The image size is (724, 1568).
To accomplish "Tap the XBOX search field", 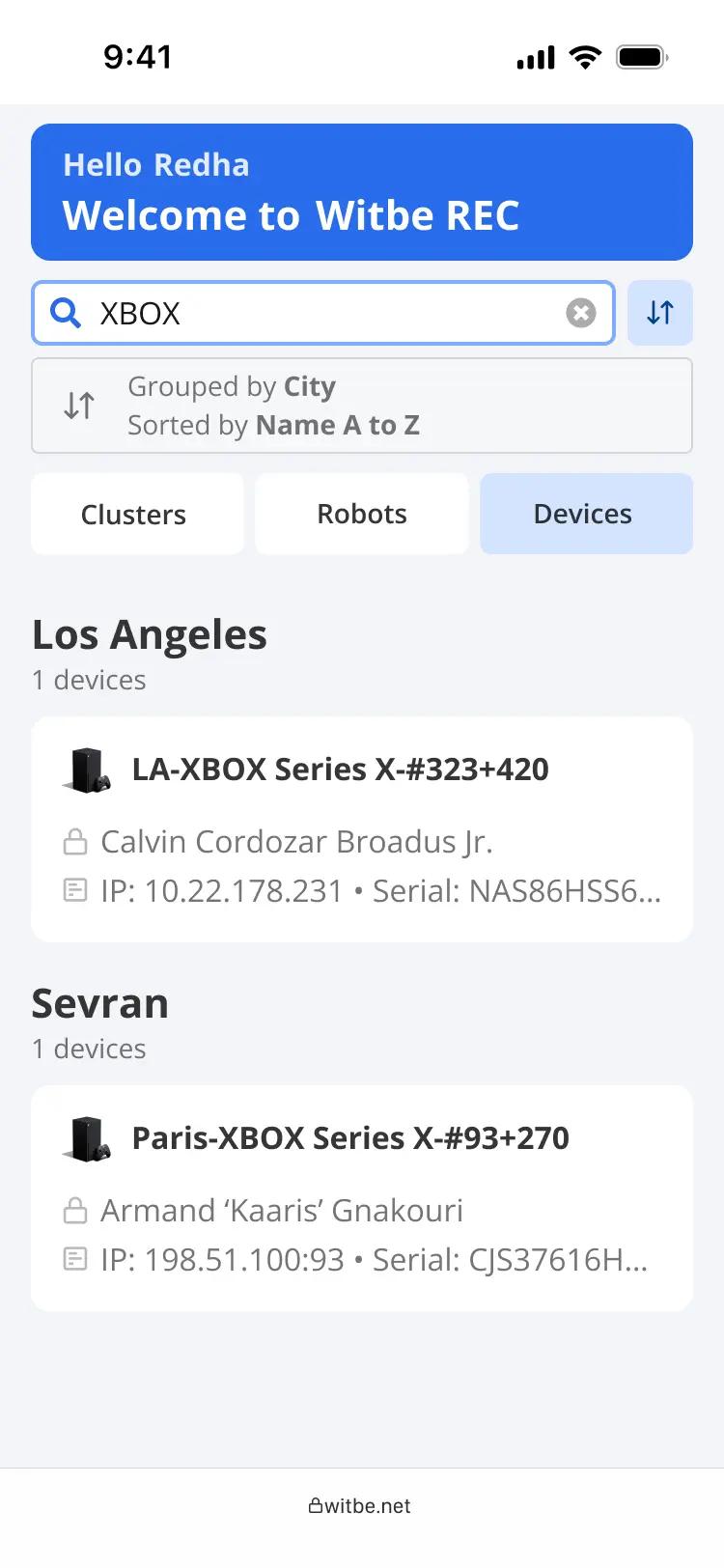I will (x=323, y=313).
